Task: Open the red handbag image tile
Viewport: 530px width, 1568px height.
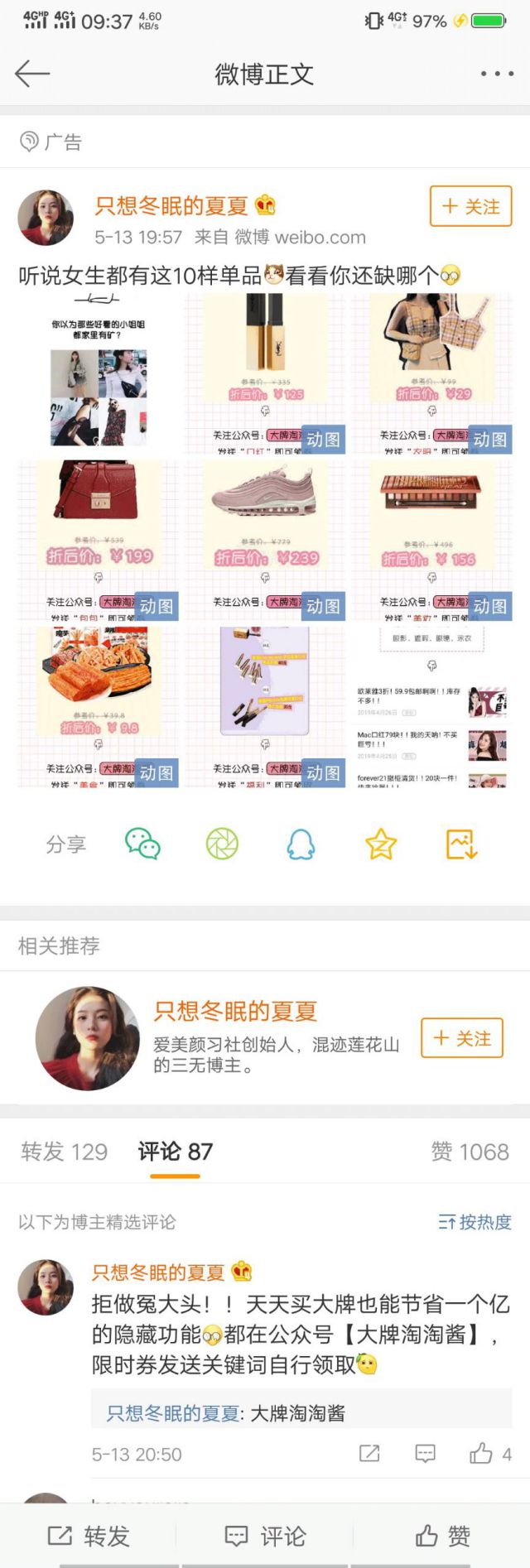Action: pos(98,540)
